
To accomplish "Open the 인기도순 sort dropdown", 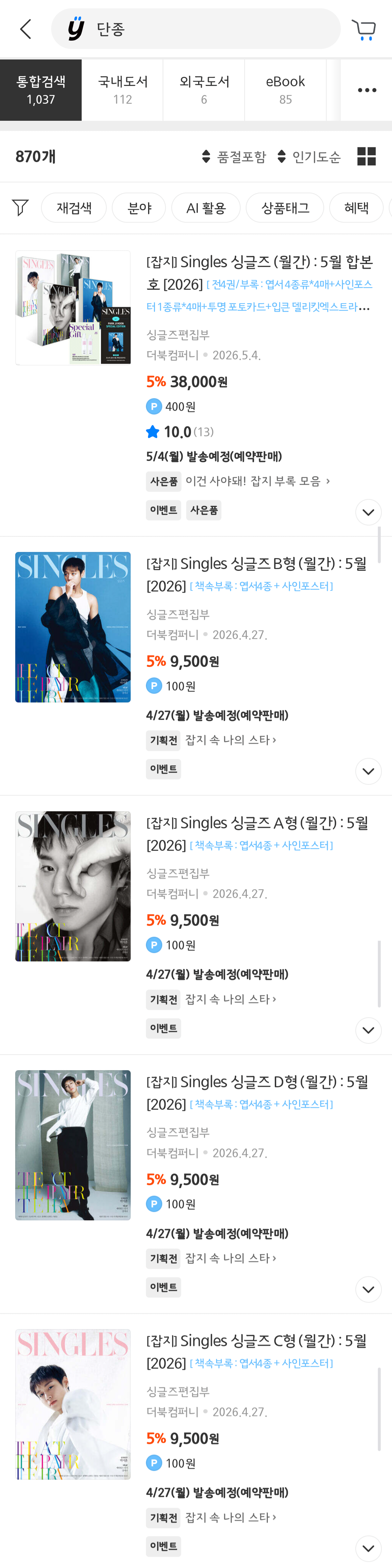I will tap(309, 157).
